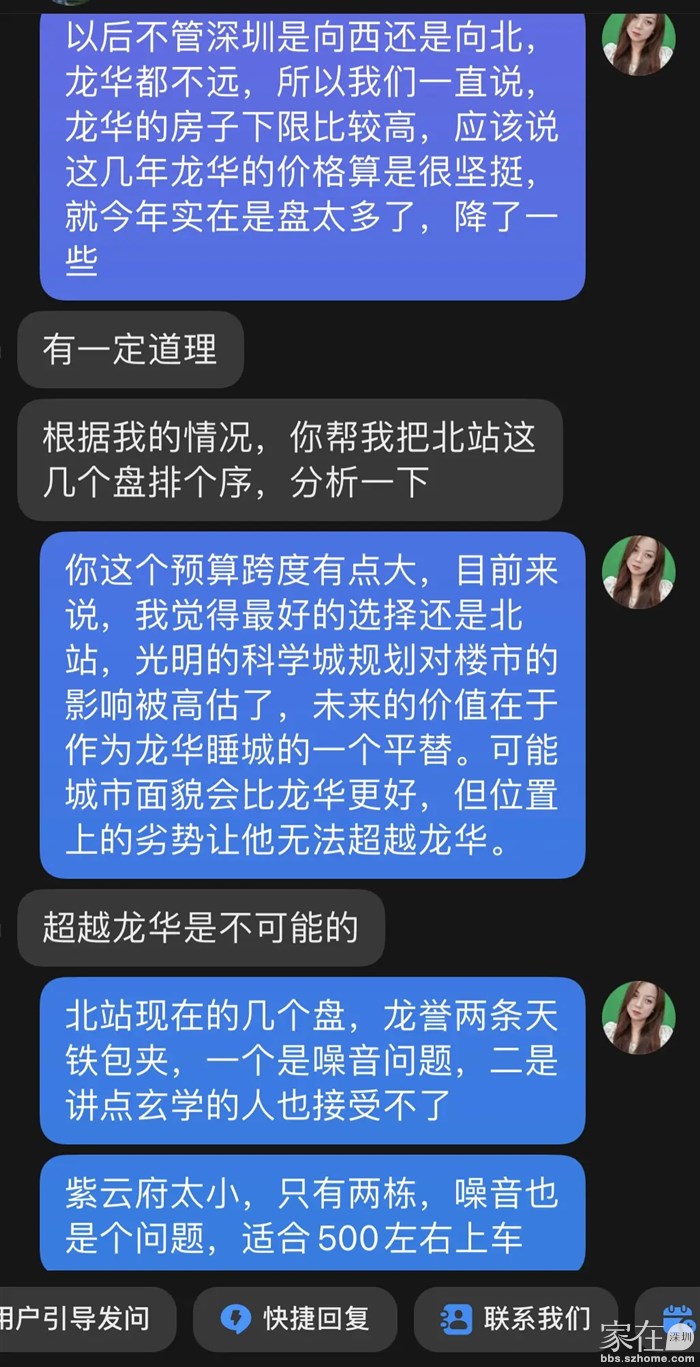Open the agent avatar beside the 北站 ranking reply
The width and height of the screenshot is (700, 1367).
(638, 573)
